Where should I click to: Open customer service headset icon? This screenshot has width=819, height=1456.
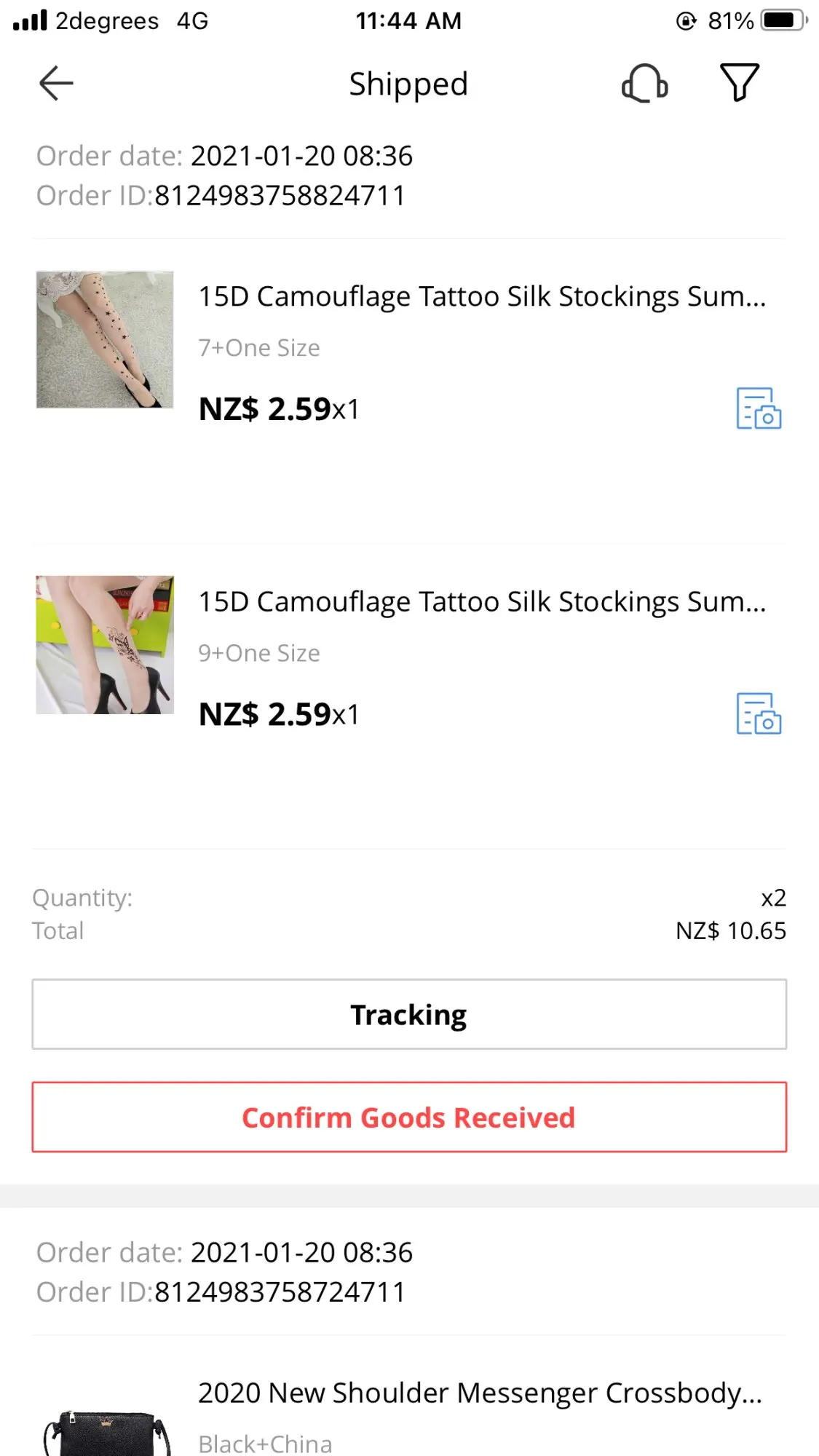(644, 83)
